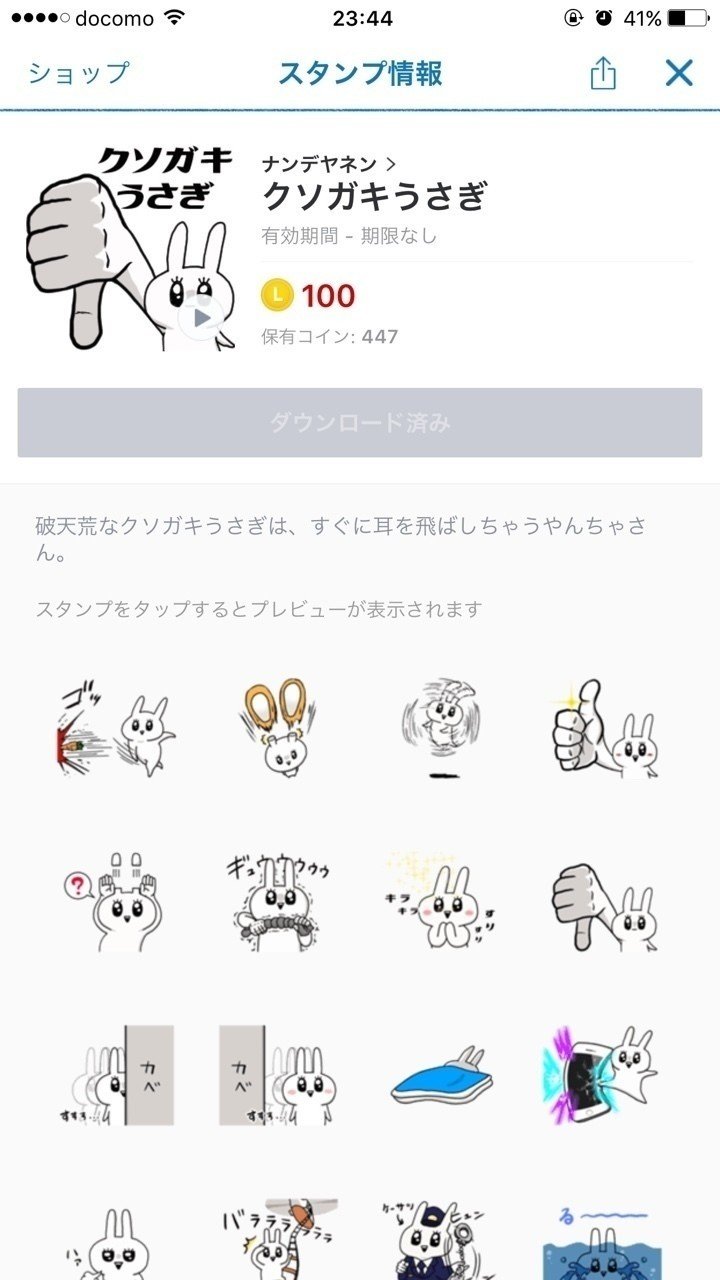The image size is (720, 1280).
Task: Preview the rabbit with flying ears sticker
Action: pos(278,731)
